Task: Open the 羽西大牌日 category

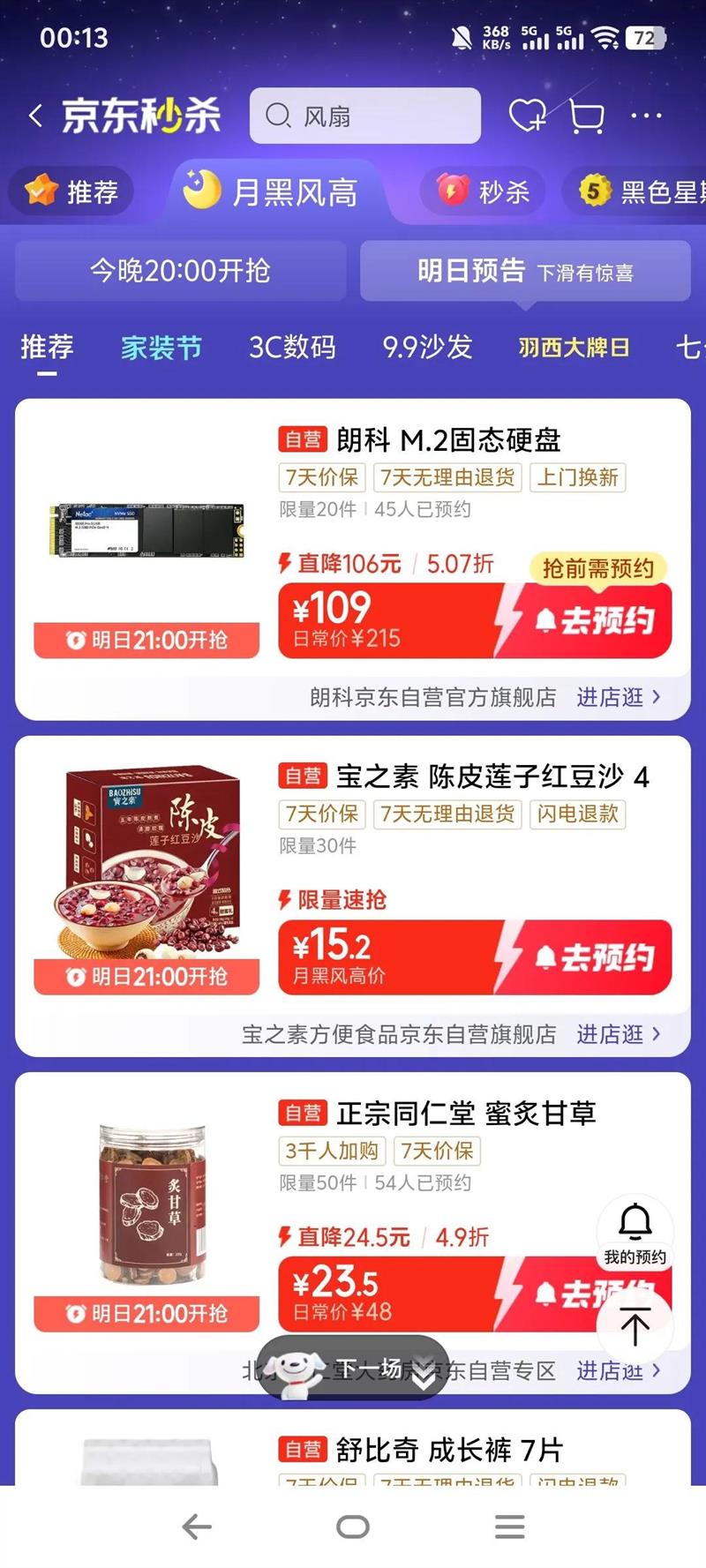Action: (574, 348)
